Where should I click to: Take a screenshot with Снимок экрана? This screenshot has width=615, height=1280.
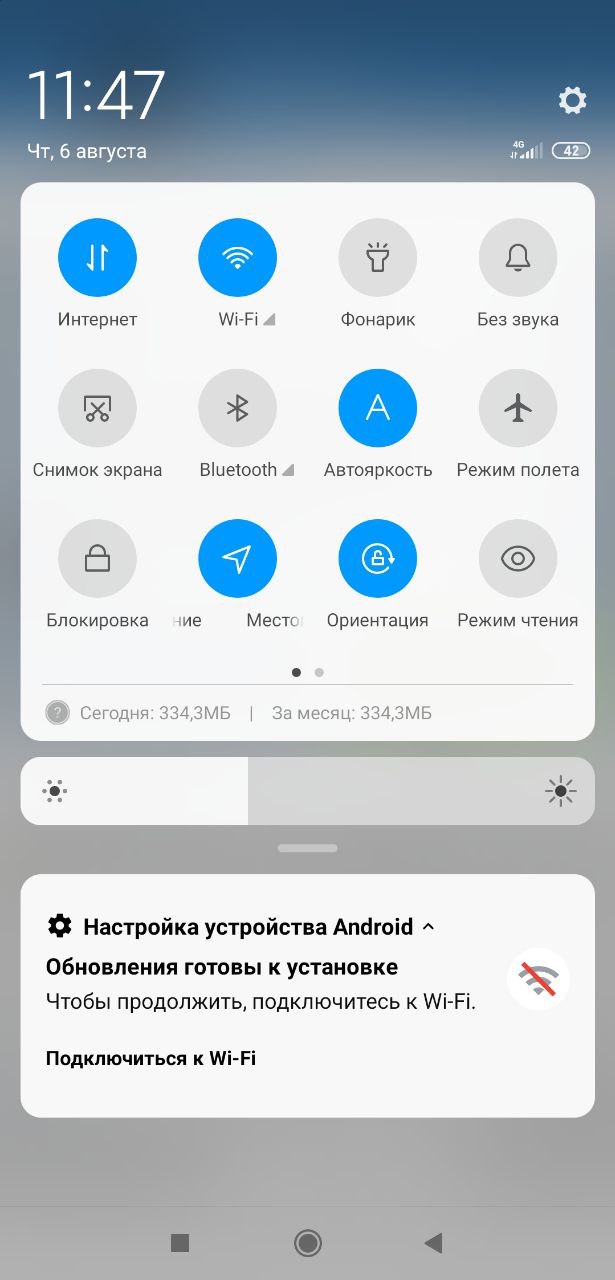click(97, 408)
